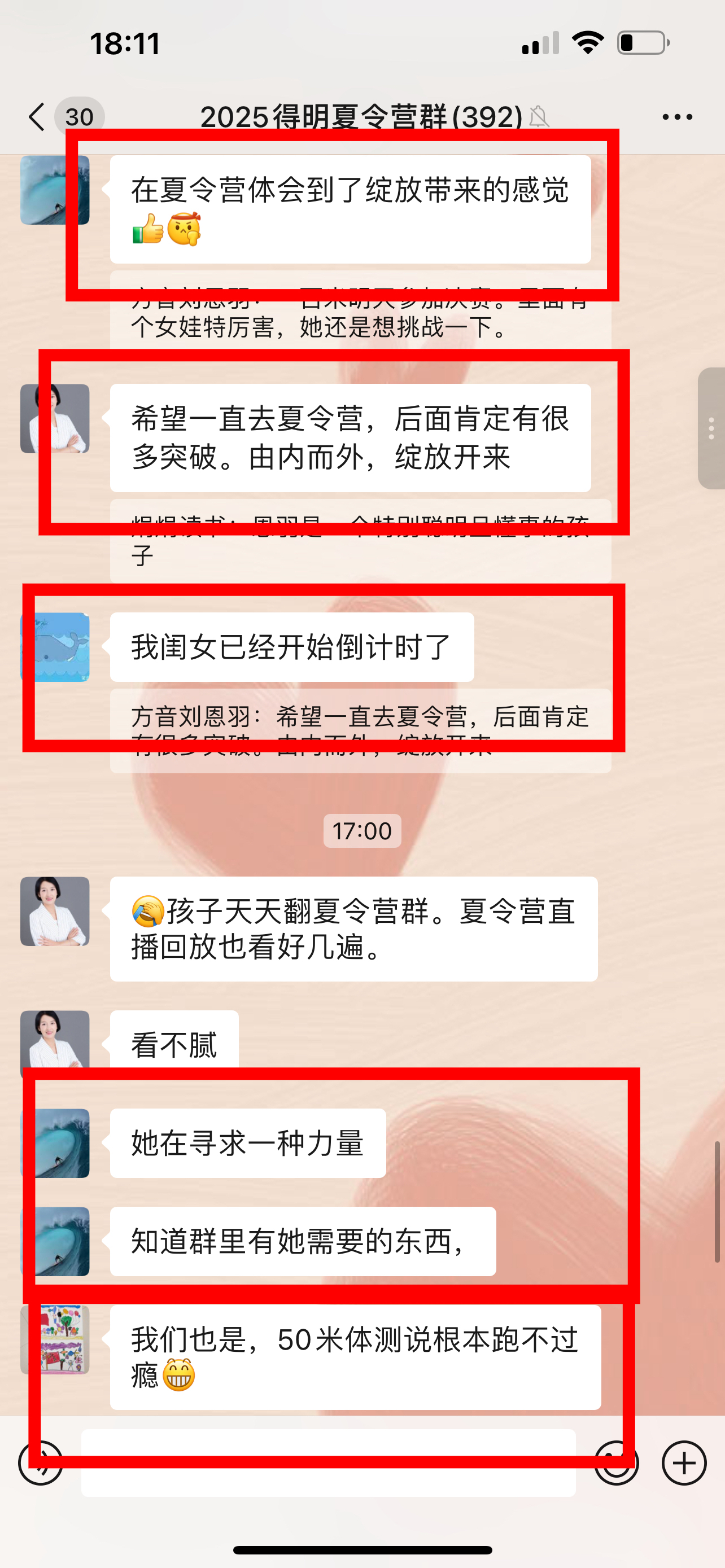Open the emoji sticker panel
Viewport: 725px width, 1568px height.
(x=616, y=1462)
